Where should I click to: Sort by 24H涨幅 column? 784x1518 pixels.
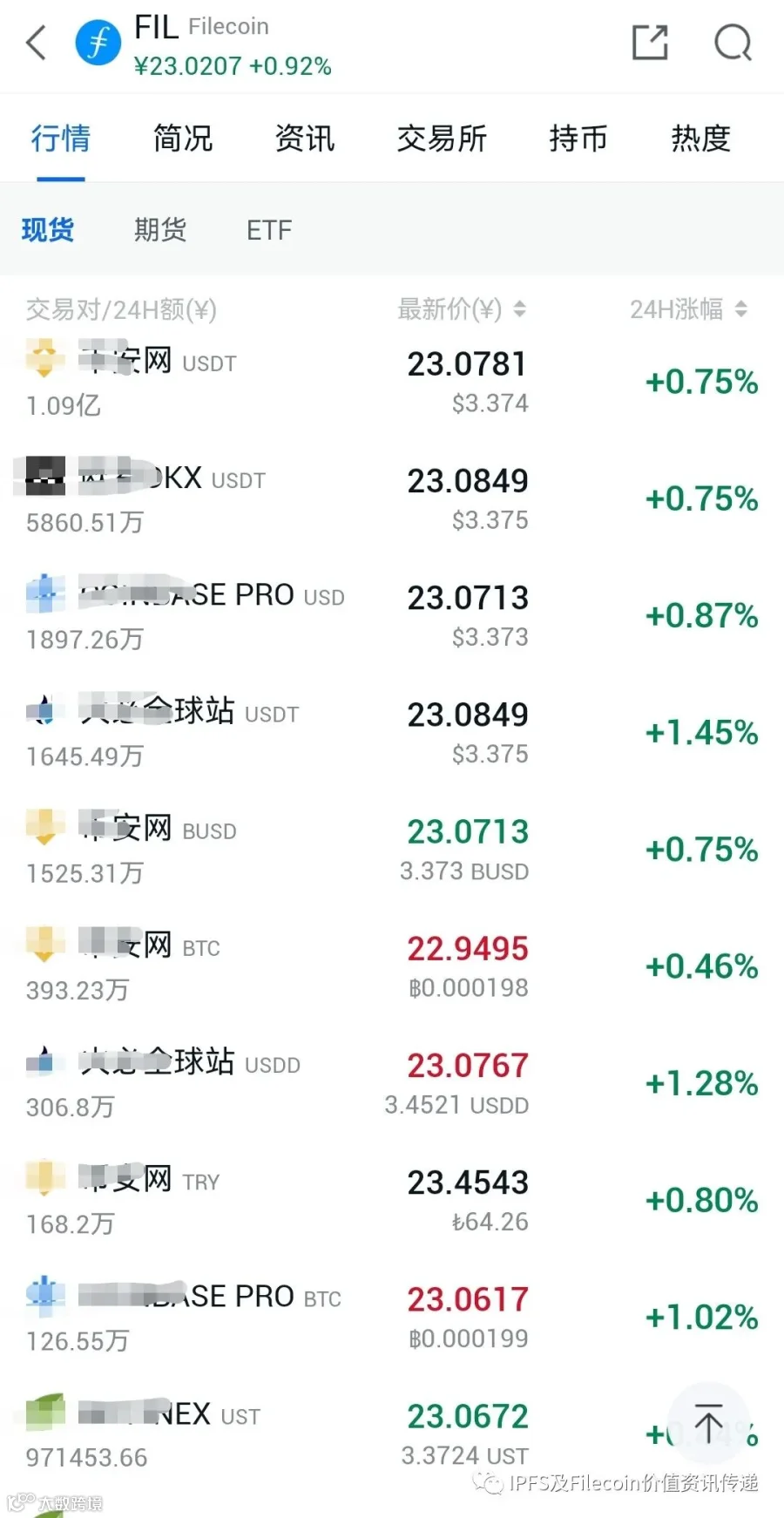688,308
